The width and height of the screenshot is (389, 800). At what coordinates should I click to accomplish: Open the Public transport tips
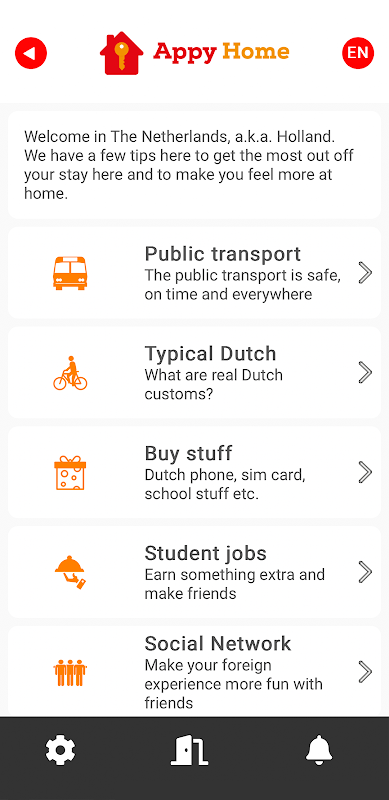point(194,273)
